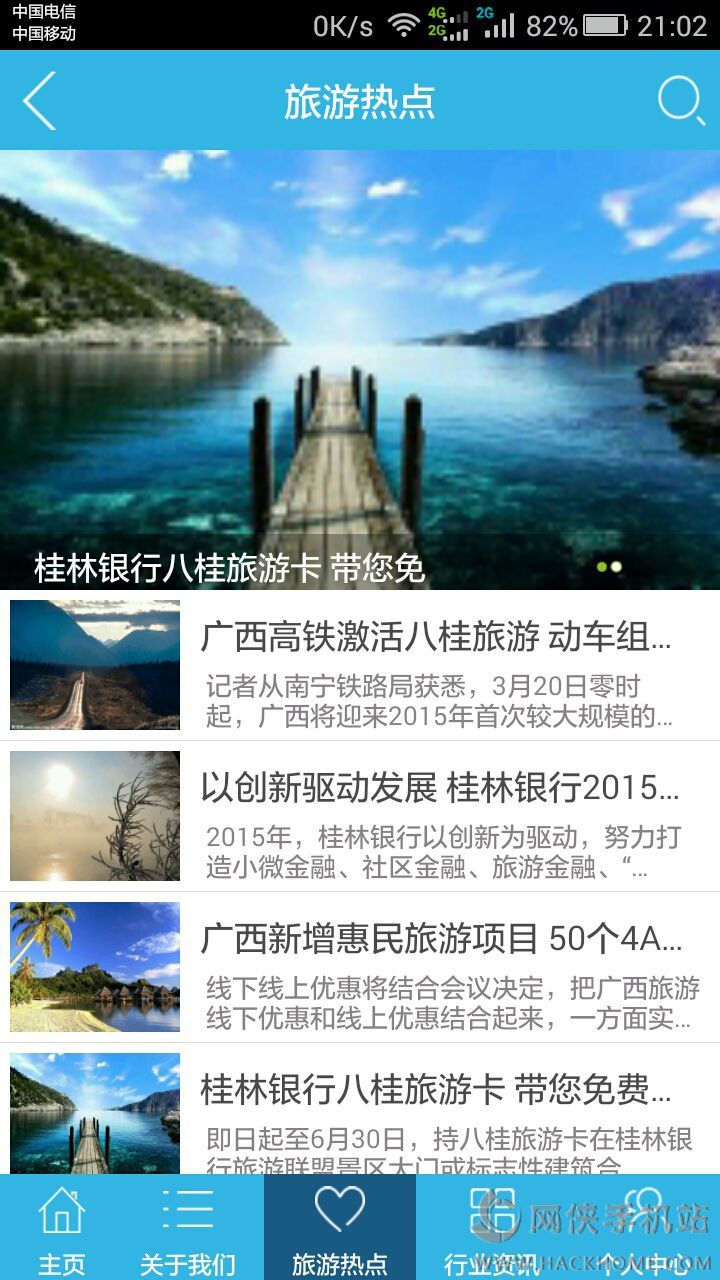Switch to the 行业资讯 tab
The height and width of the screenshot is (1280, 720).
click(x=492, y=1230)
